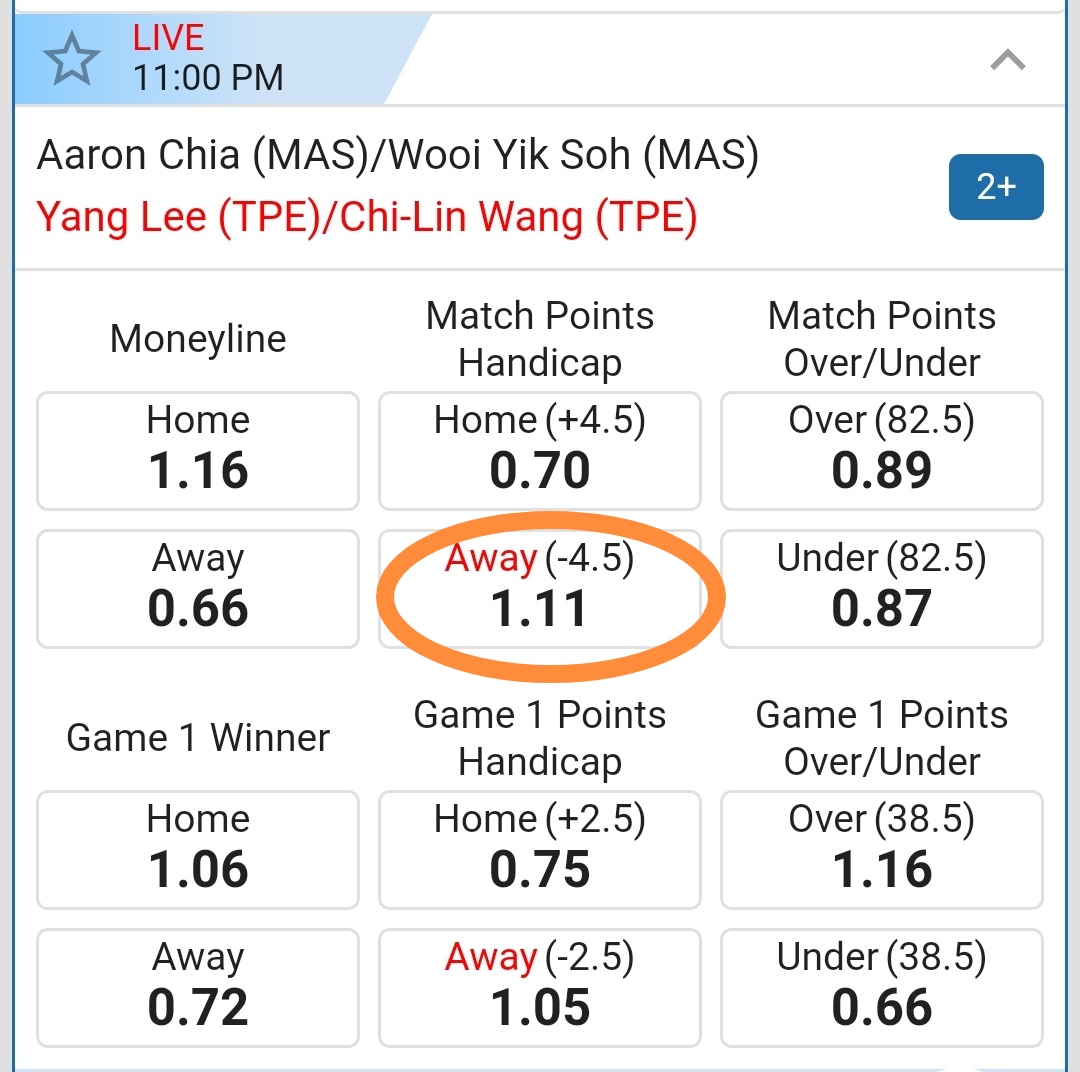The width and height of the screenshot is (1080, 1072).
Task: Favorite this live match with the star
Action: coord(73,59)
